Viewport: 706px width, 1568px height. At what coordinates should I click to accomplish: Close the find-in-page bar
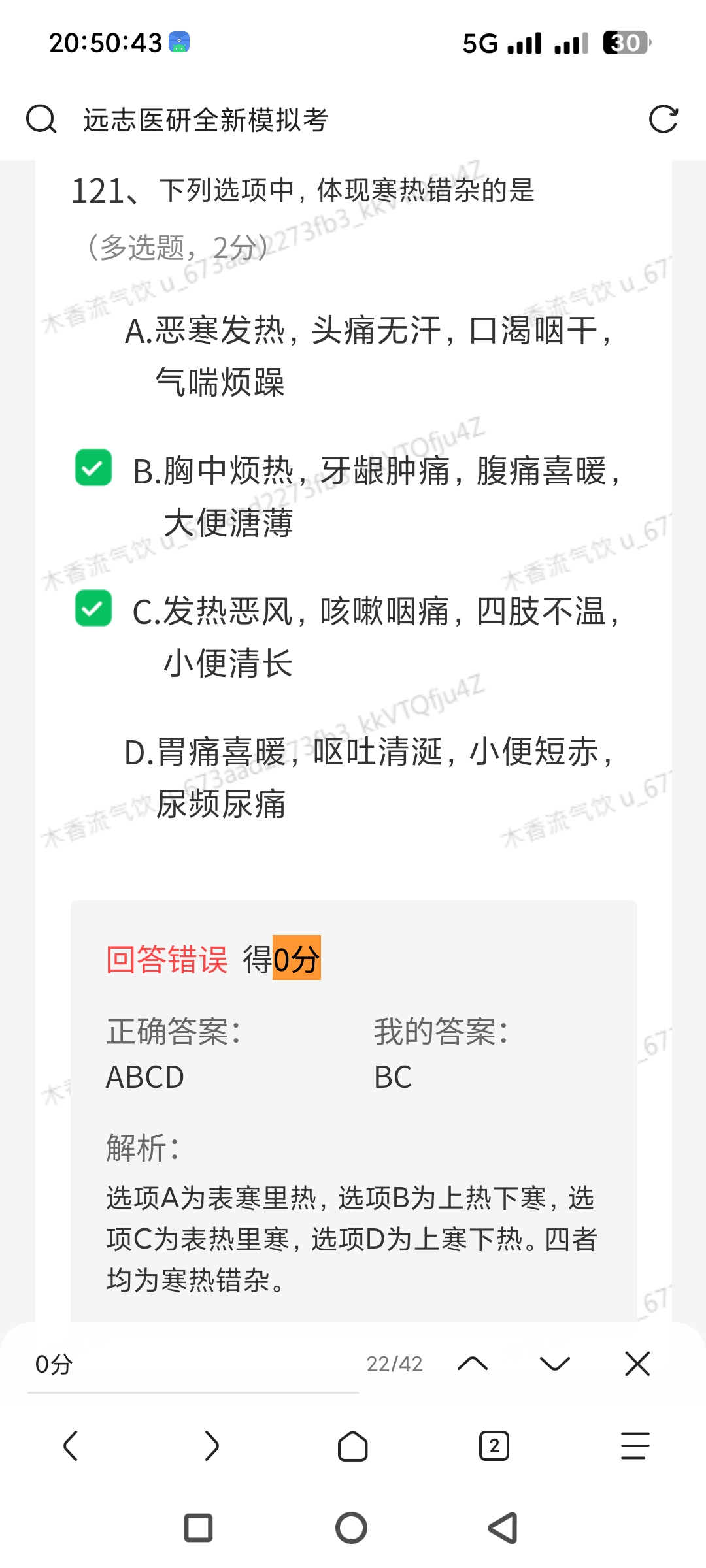click(637, 1364)
